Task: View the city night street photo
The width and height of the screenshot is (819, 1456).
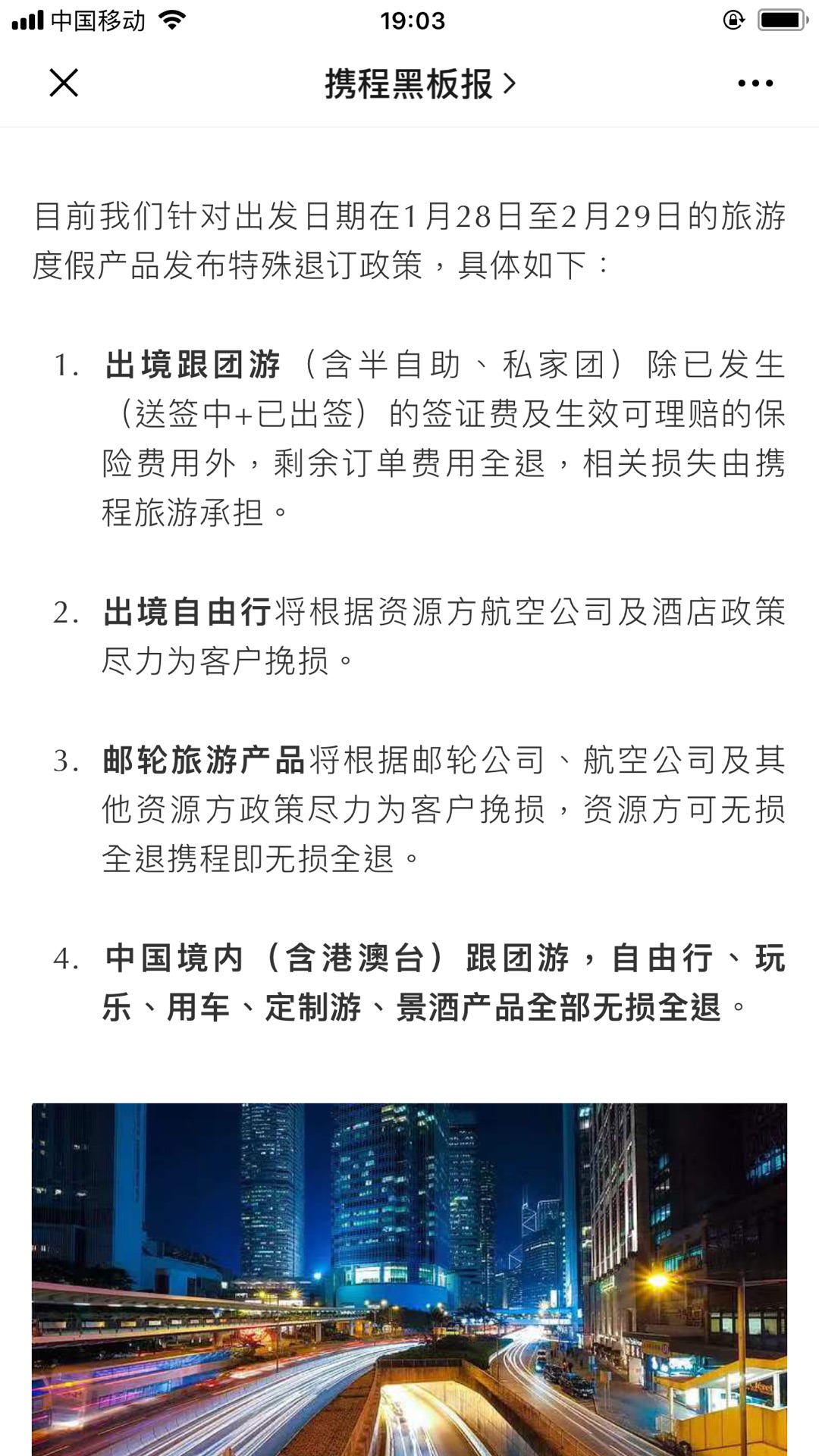Action: [x=409, y=1279]
